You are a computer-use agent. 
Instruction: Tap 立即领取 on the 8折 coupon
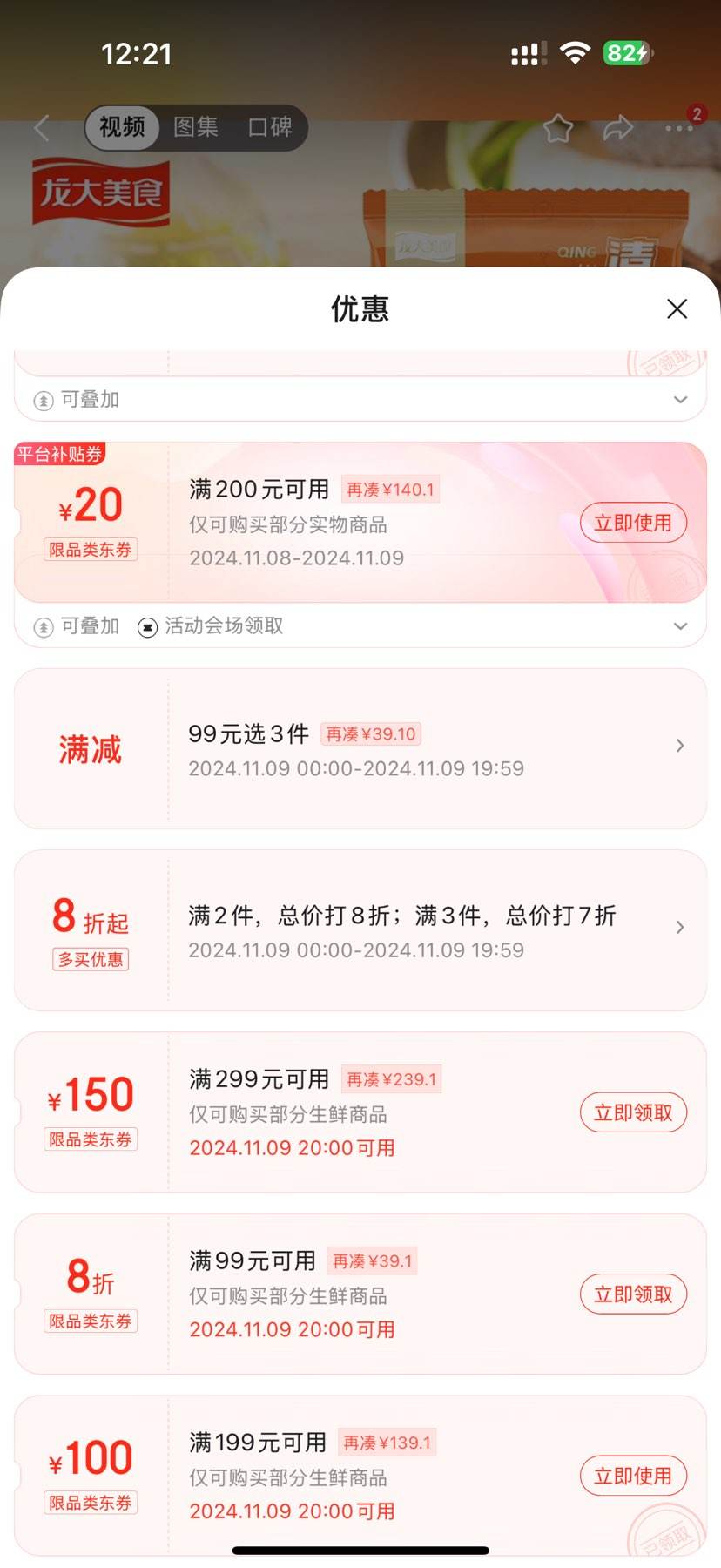(633, 1294)
